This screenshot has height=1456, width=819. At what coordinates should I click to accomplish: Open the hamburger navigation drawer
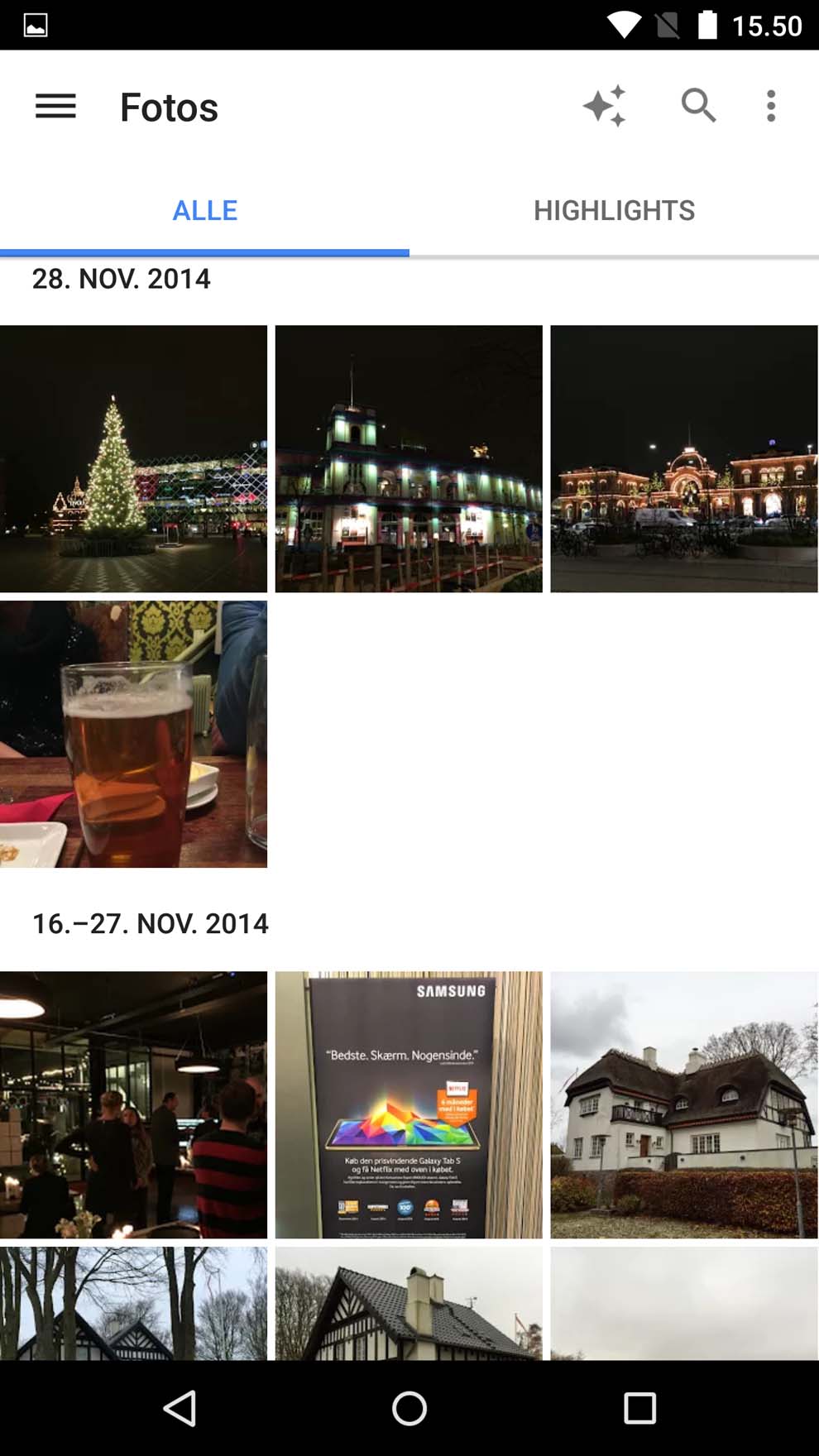click(55, 107)
